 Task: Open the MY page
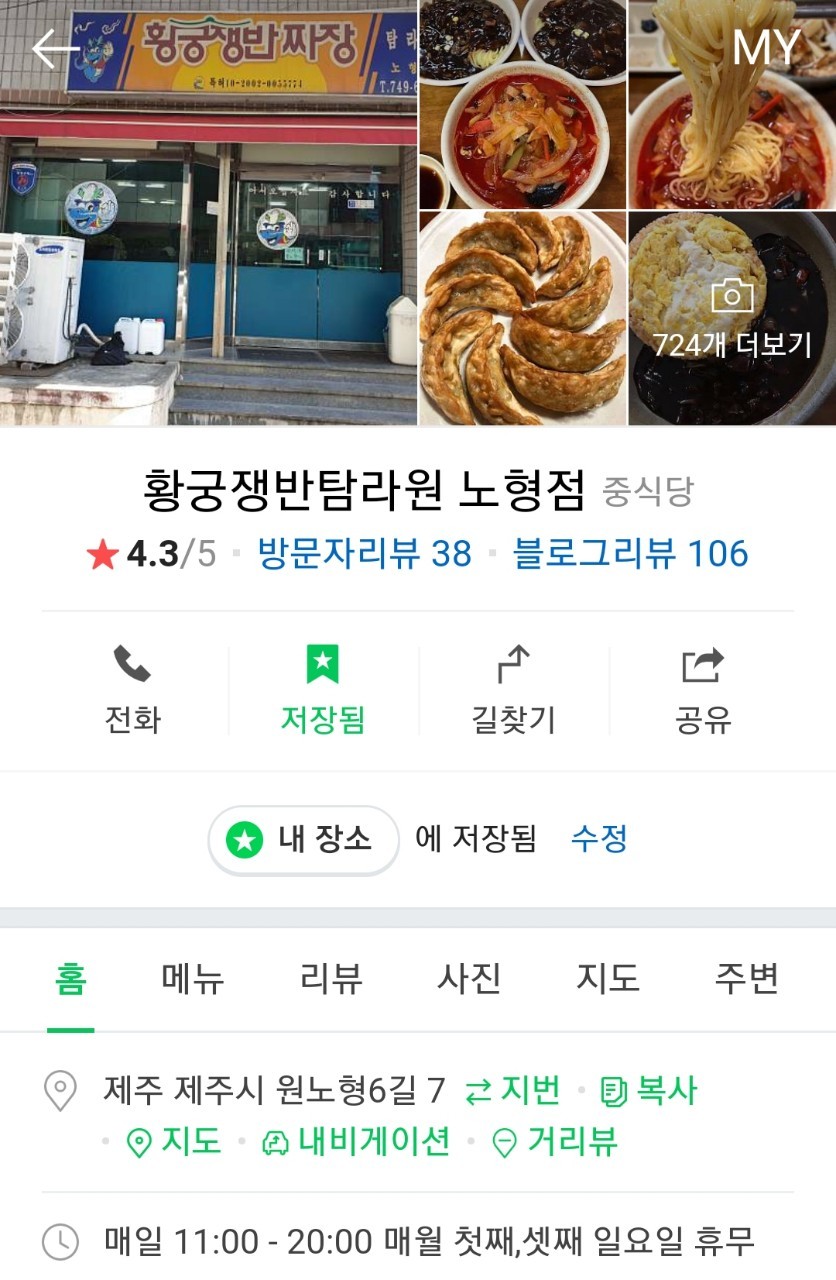tap(766, 48)
